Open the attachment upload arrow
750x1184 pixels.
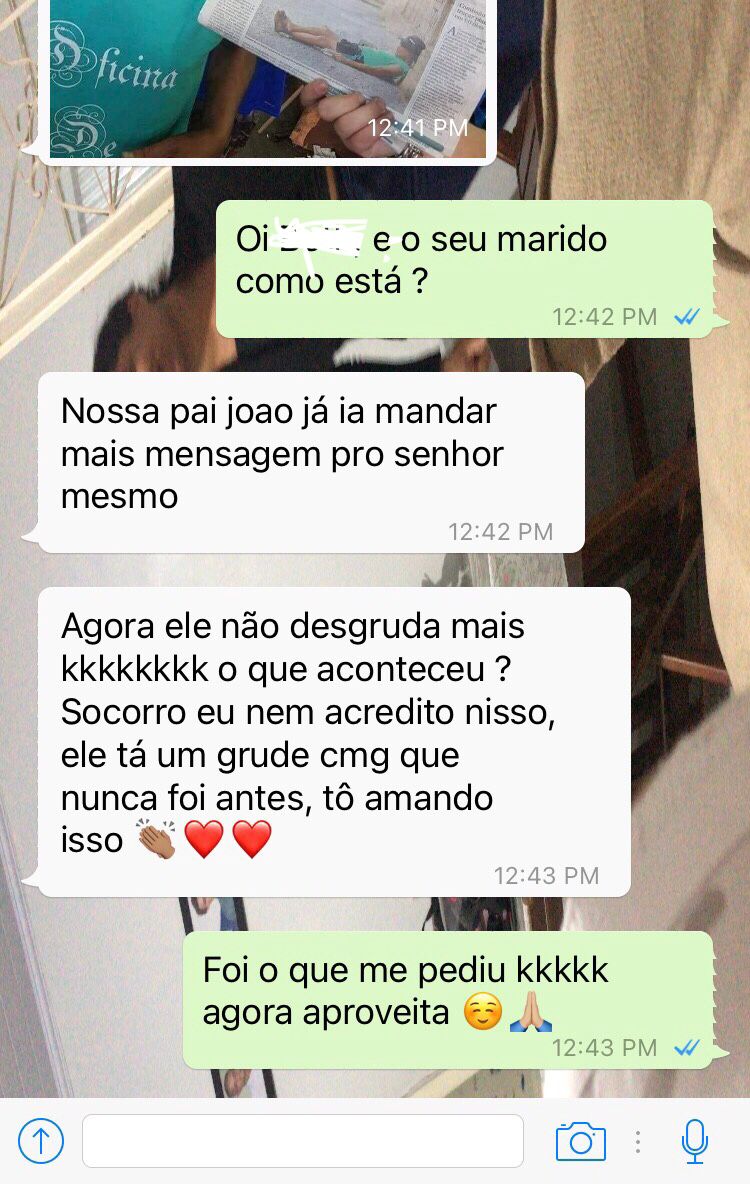click(41, 1141)
